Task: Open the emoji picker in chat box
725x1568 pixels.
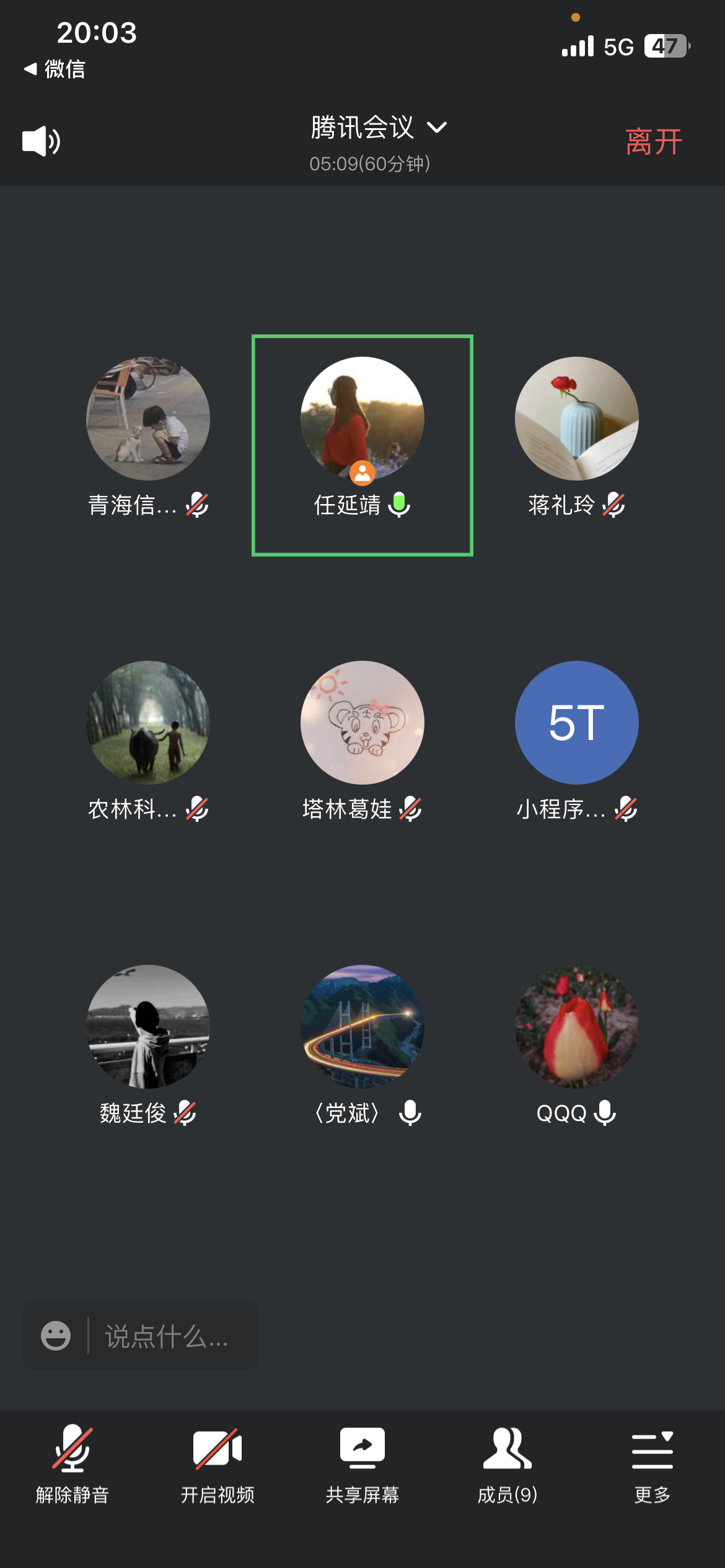Action: click(56, 1336)
